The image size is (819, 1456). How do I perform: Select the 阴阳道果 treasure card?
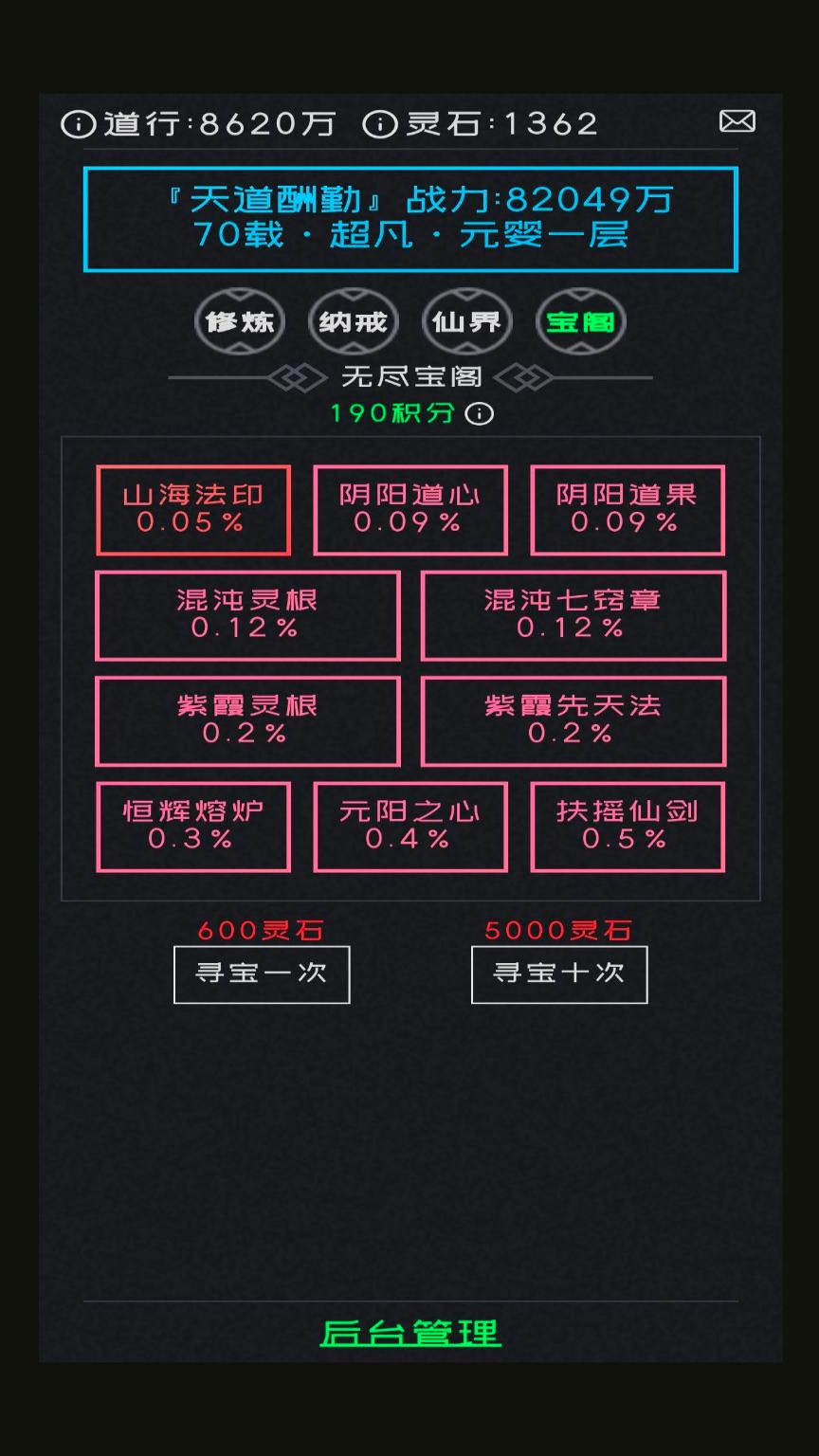[628, 510]
